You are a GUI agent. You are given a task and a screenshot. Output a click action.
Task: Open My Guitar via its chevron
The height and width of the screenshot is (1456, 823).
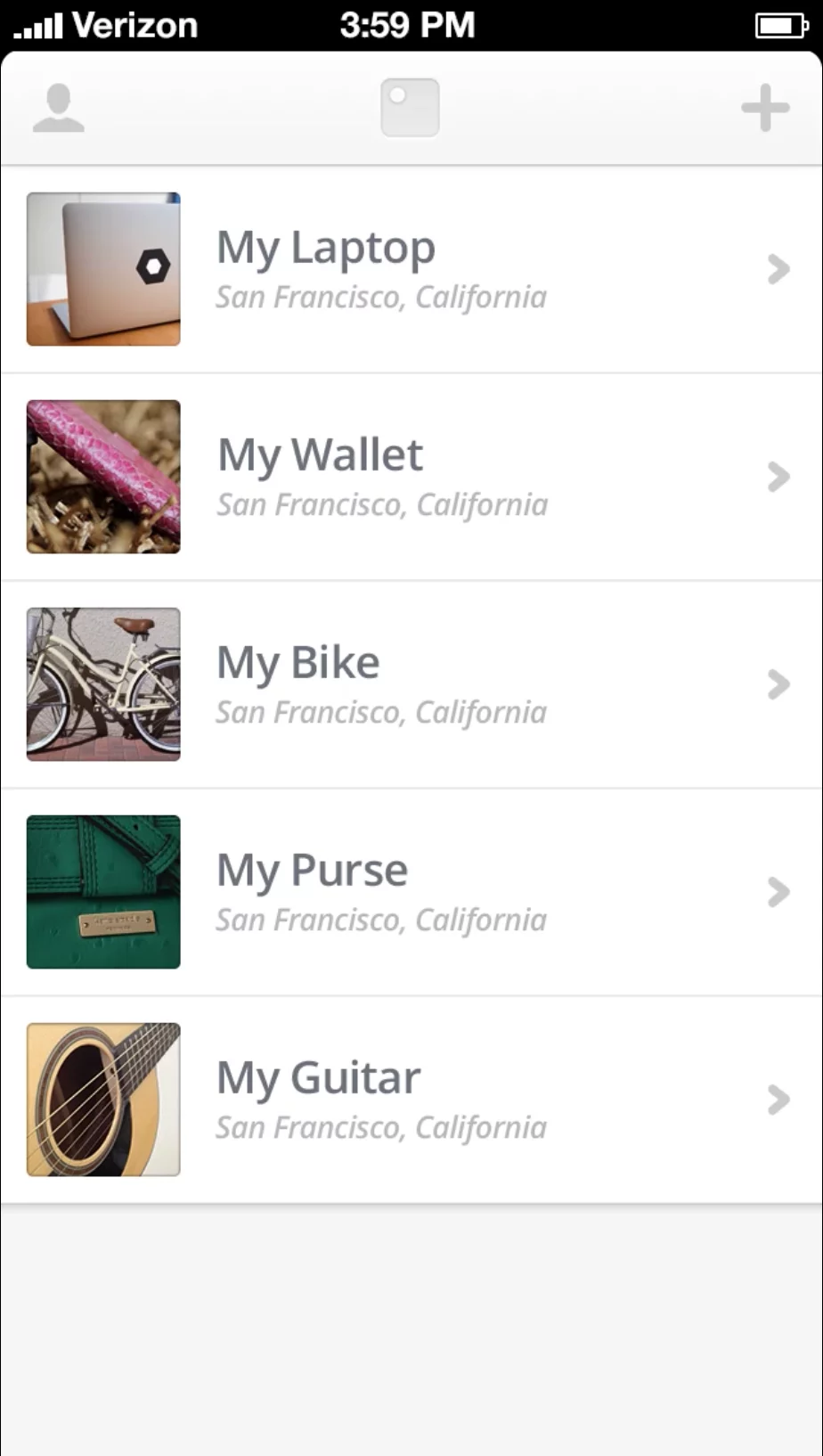pos(777,1100)
